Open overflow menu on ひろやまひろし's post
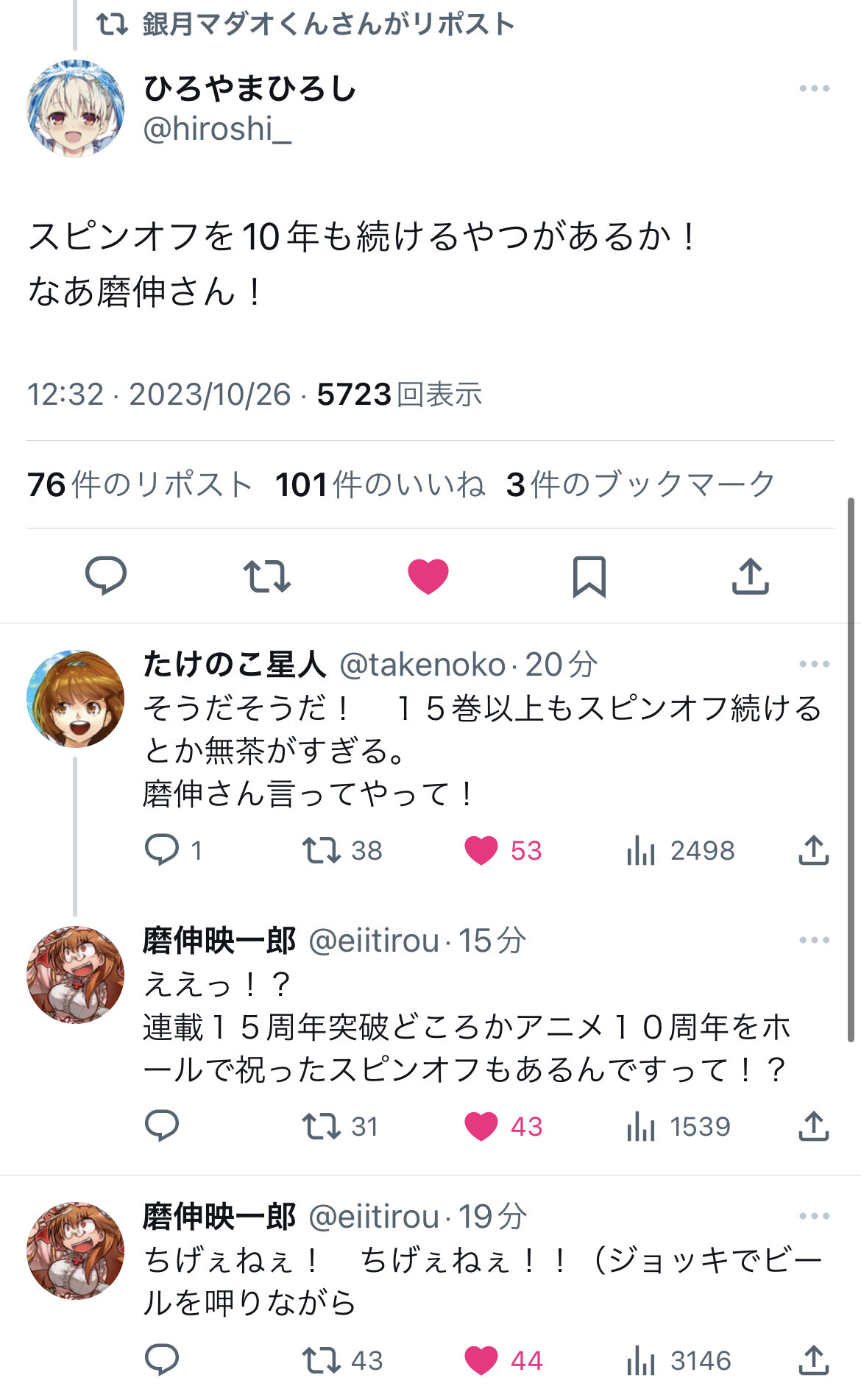The width and height of the screenshot is (861, 1400). pyautogui.click(x=814, y=89)
